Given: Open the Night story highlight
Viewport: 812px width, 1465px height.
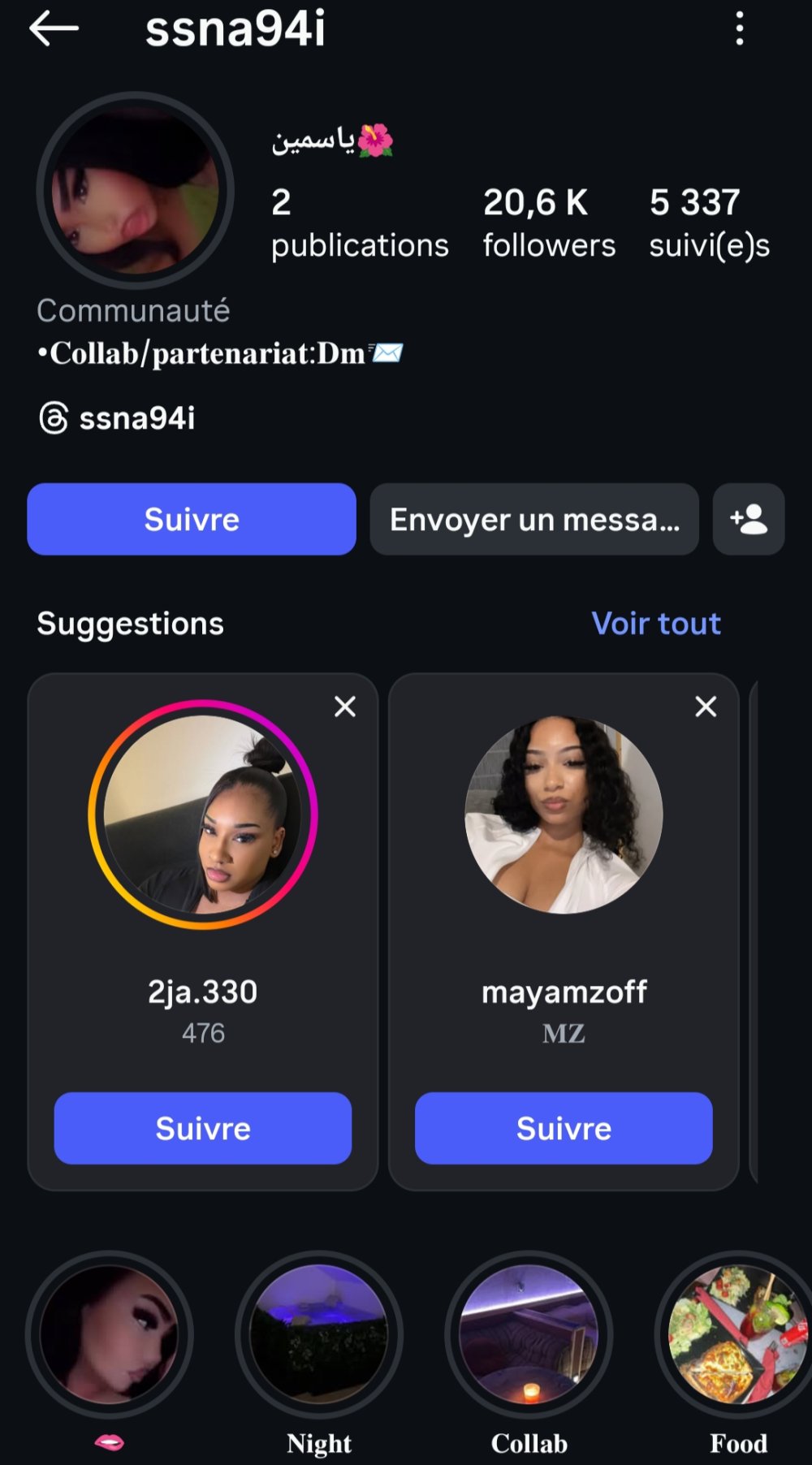Looking at the screenshot, I should [319, 1334].
